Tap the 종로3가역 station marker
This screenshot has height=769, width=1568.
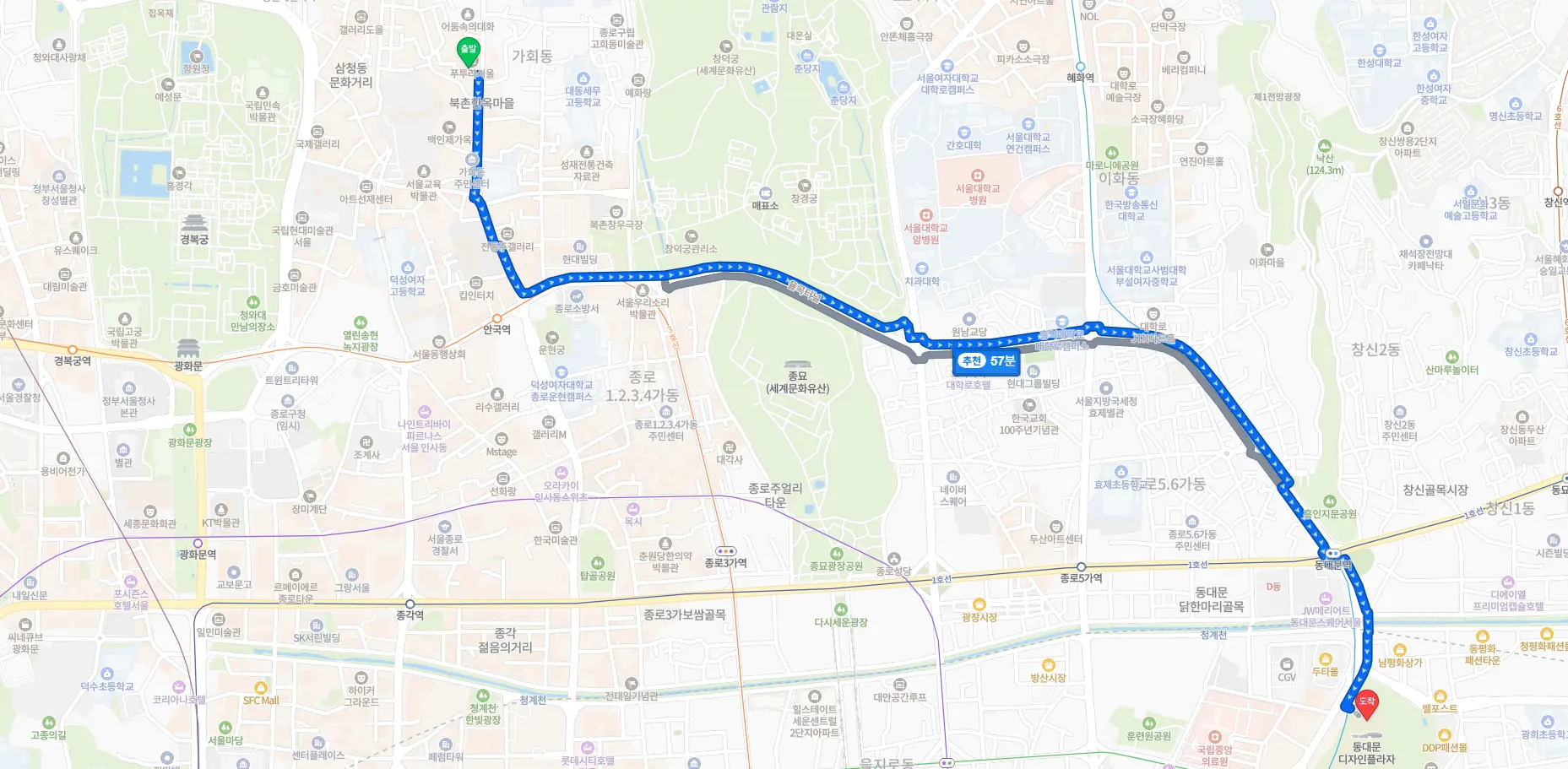[725, 551]
